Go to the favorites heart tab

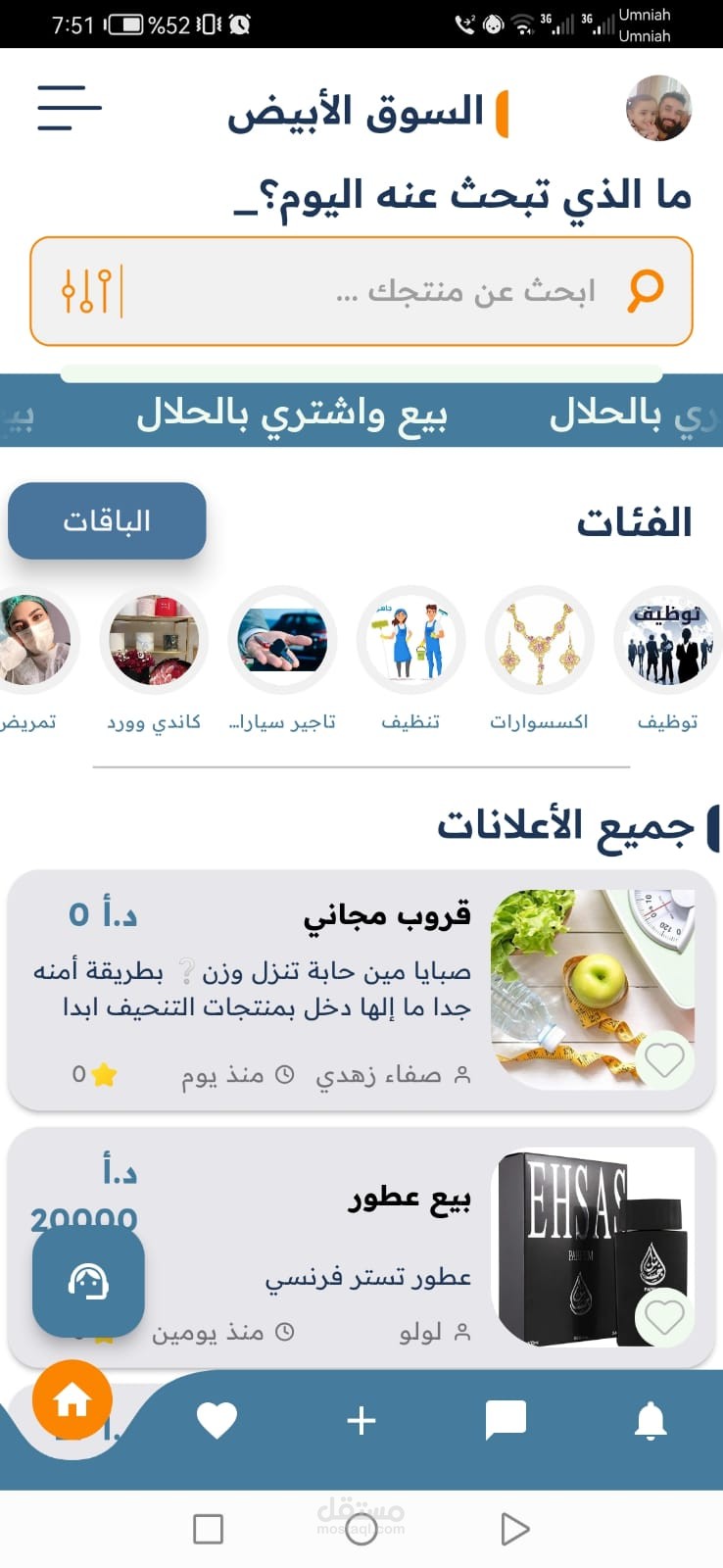217,1420
